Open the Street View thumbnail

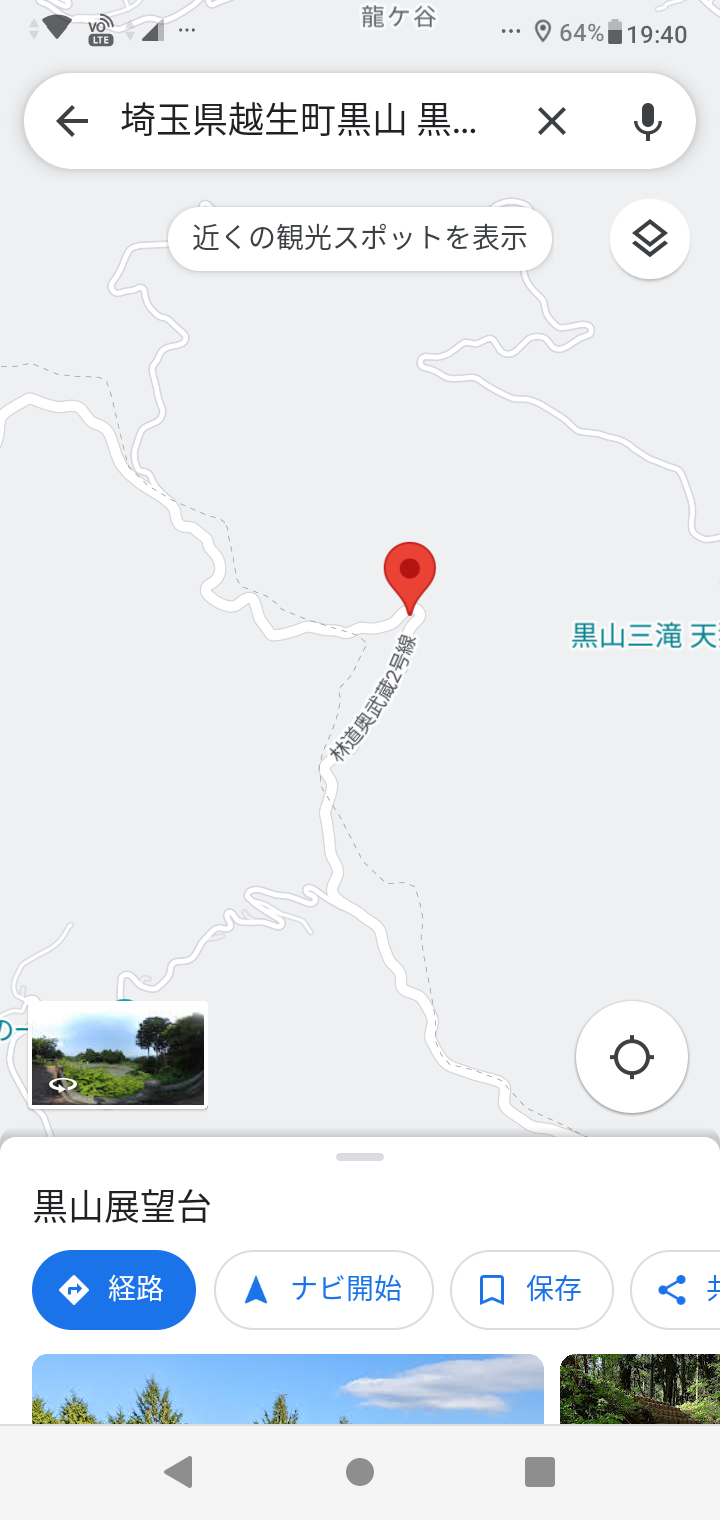pyautogui.click(x=118, y=1055)
